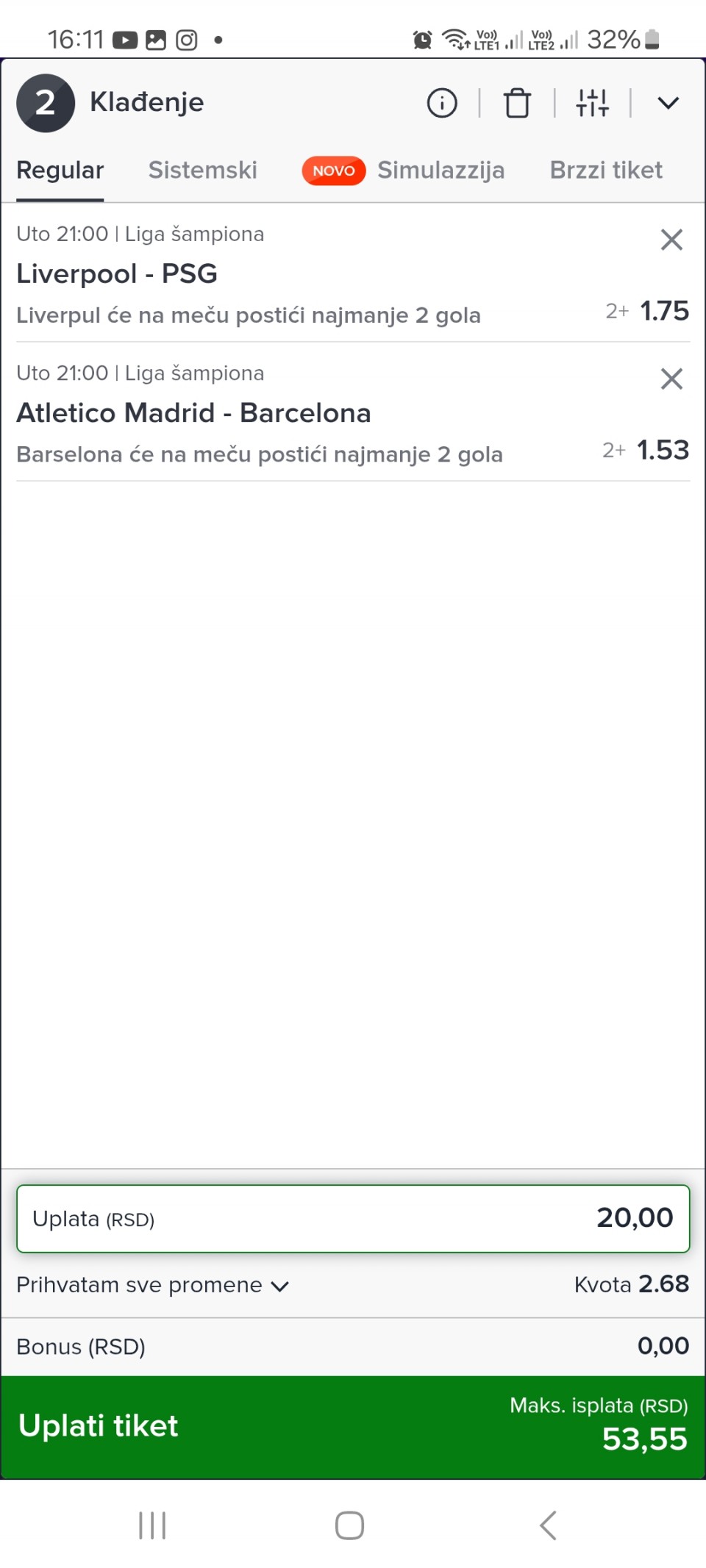Switch to the Simulazzija tab
The height and width of the screenshot is (1568, 706).
tap(441, 171)
